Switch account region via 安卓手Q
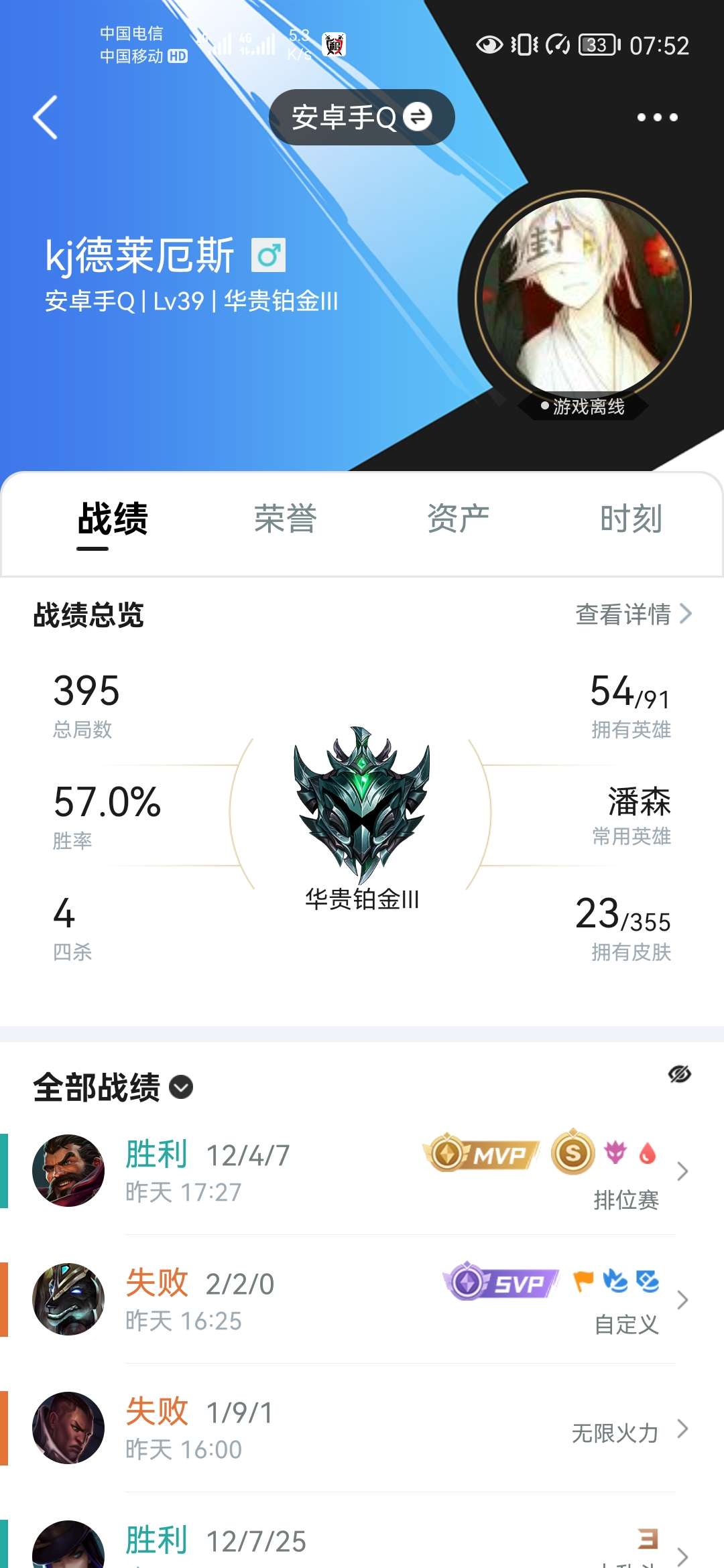The height and width of the screenshot is (1568, 724). click(361, 117)
